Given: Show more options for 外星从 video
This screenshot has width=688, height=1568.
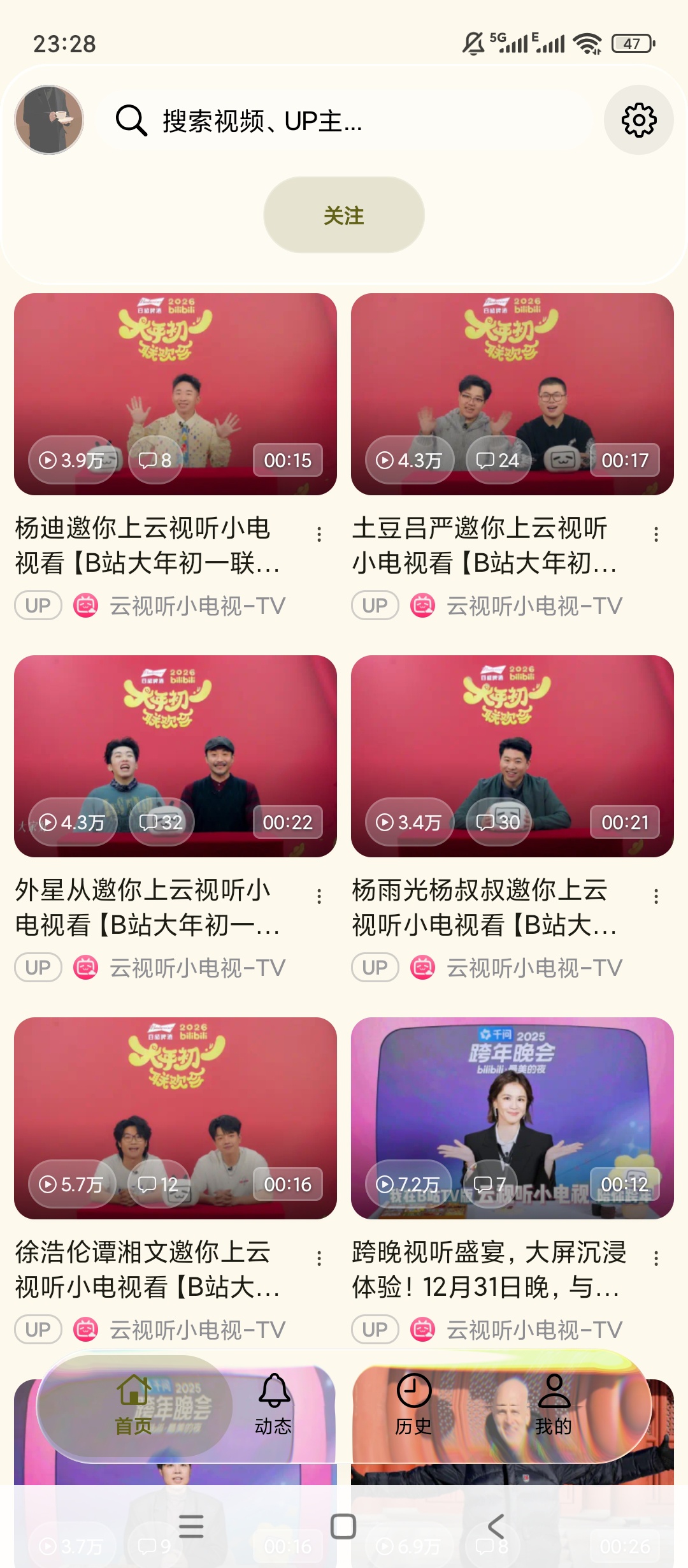Looking at the screenshot, I should [x=319, y=896].
